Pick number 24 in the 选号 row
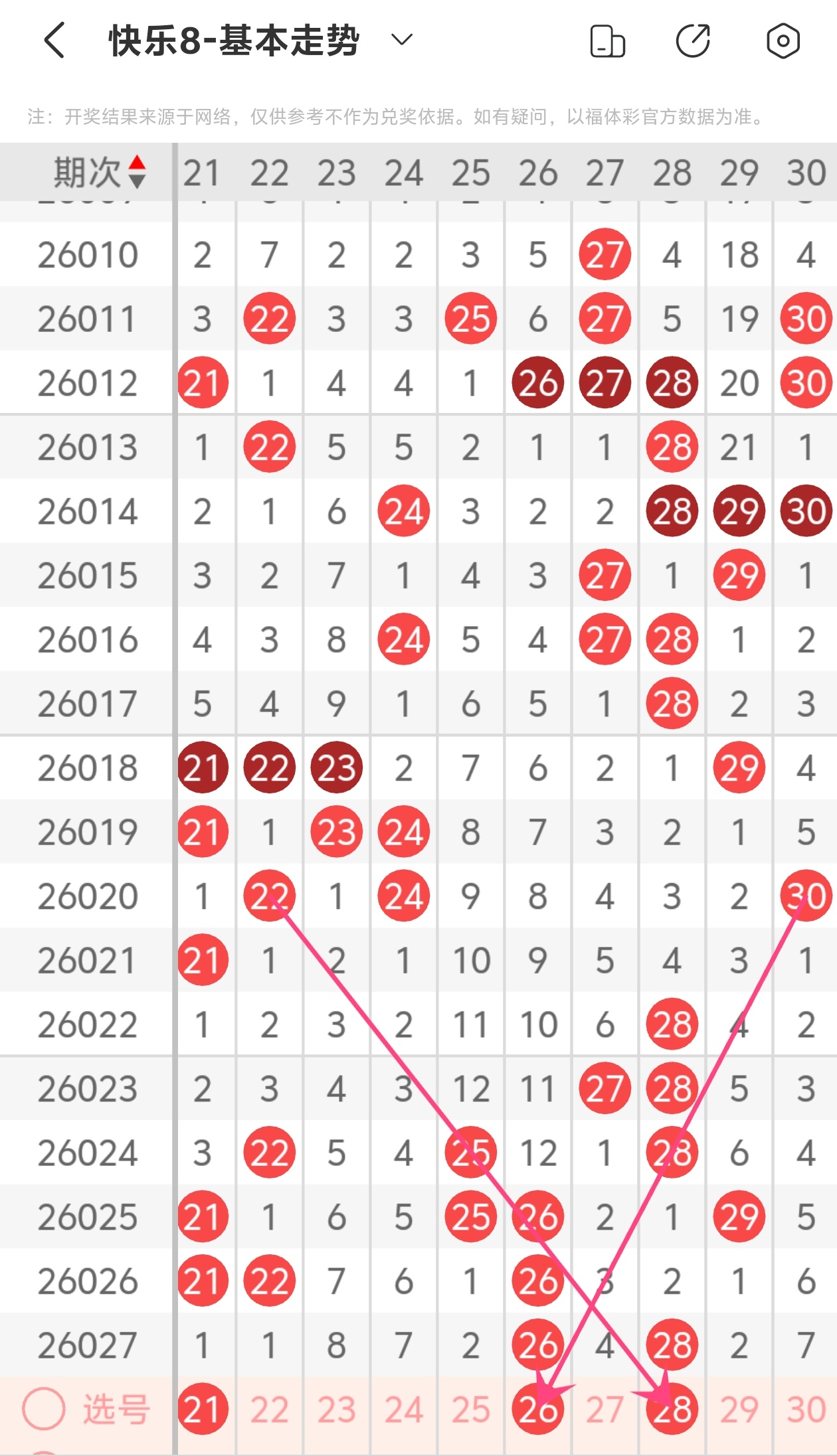This screenshot has height=1456, width=837. click(403, 1409)
